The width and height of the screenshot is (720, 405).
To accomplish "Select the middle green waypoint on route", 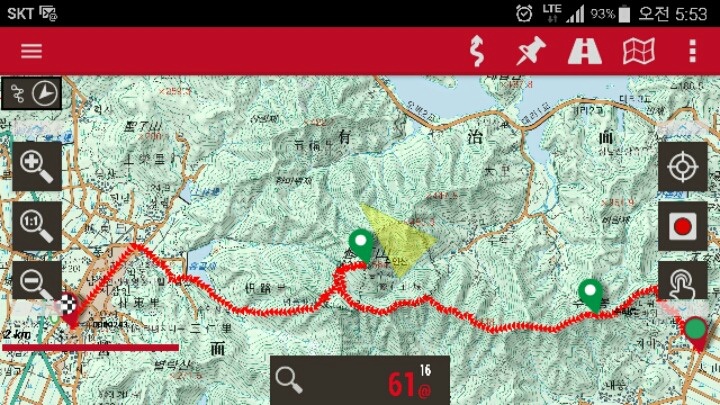I will pyautogui.click(x=592, y=293).
